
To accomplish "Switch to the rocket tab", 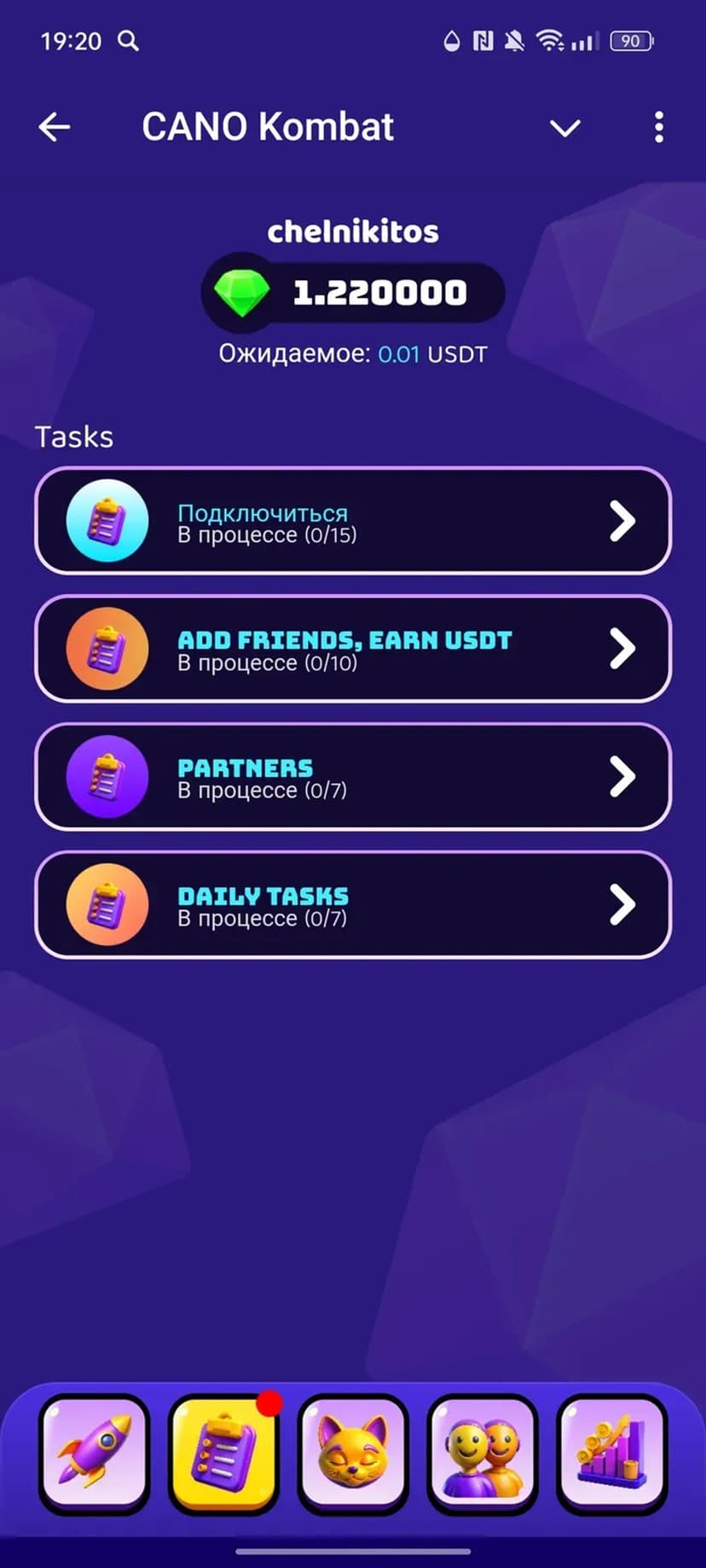I will (x=95, y=1452).
